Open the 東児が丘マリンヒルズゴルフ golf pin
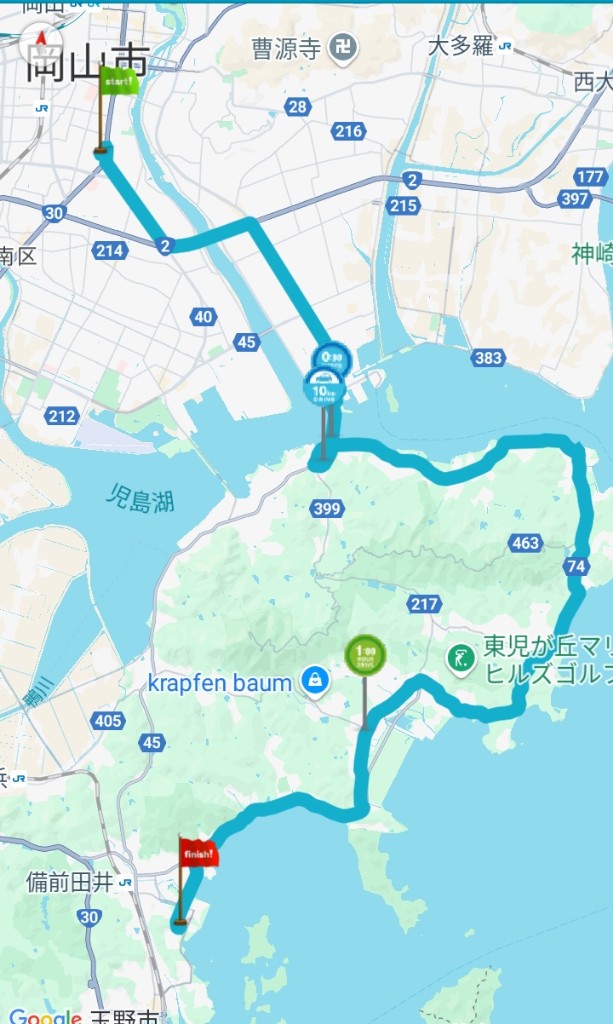The height and width of the screenshot is (1024, 613). click(x=462, y=659)
